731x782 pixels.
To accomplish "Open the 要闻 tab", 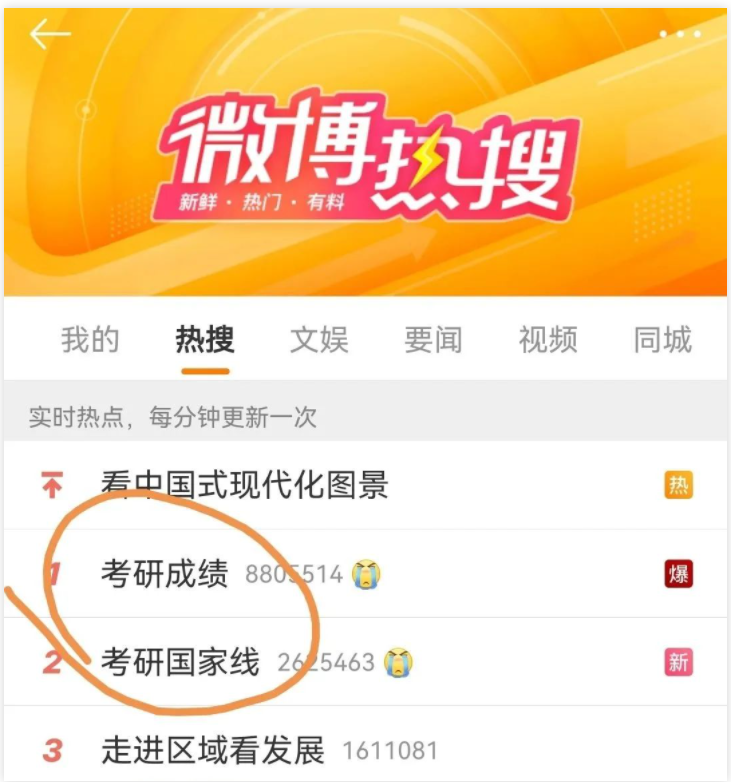I will [433, 340].
